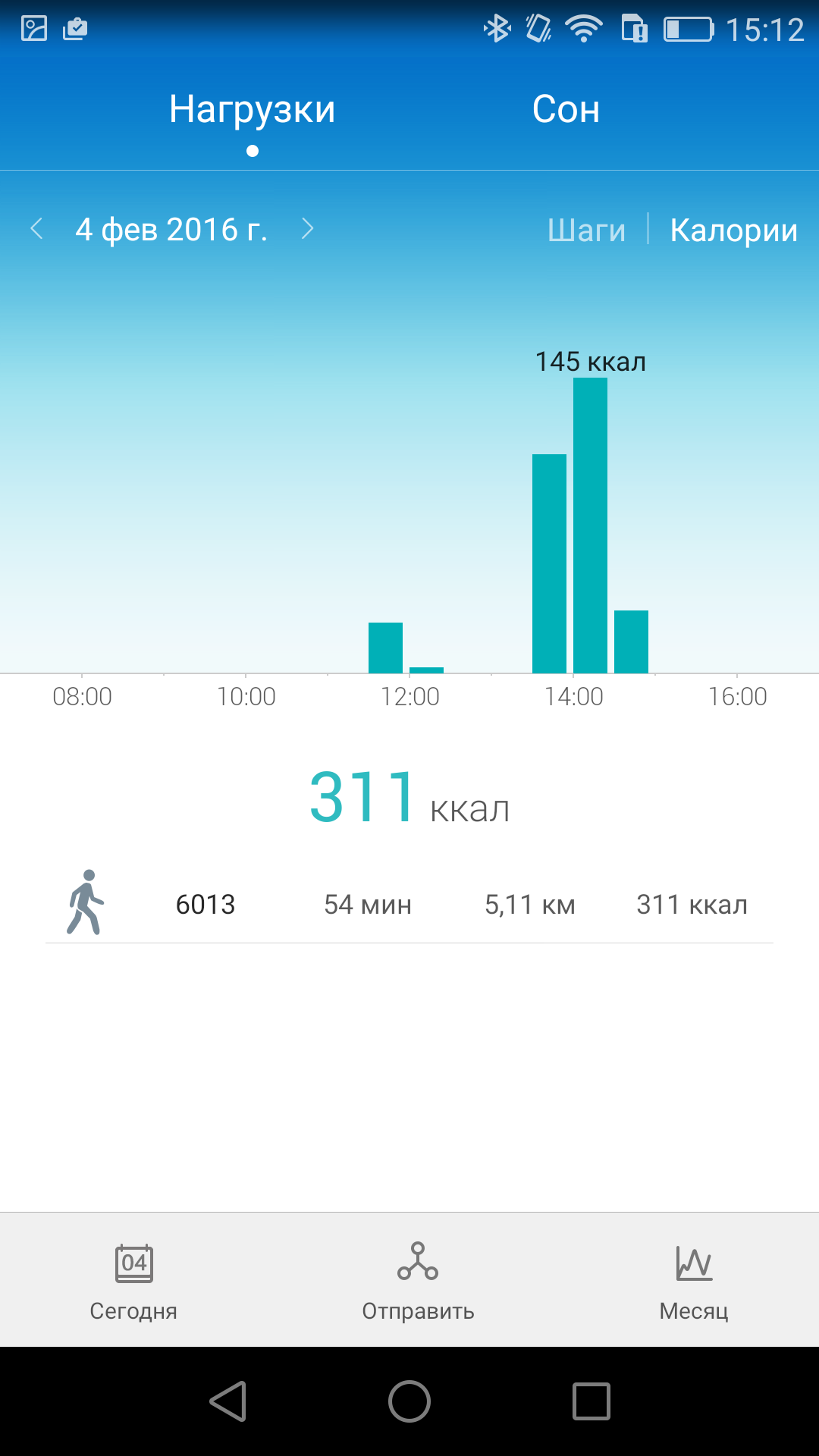
Task: Open the Месяц statistics
Action: [694, 1282]
